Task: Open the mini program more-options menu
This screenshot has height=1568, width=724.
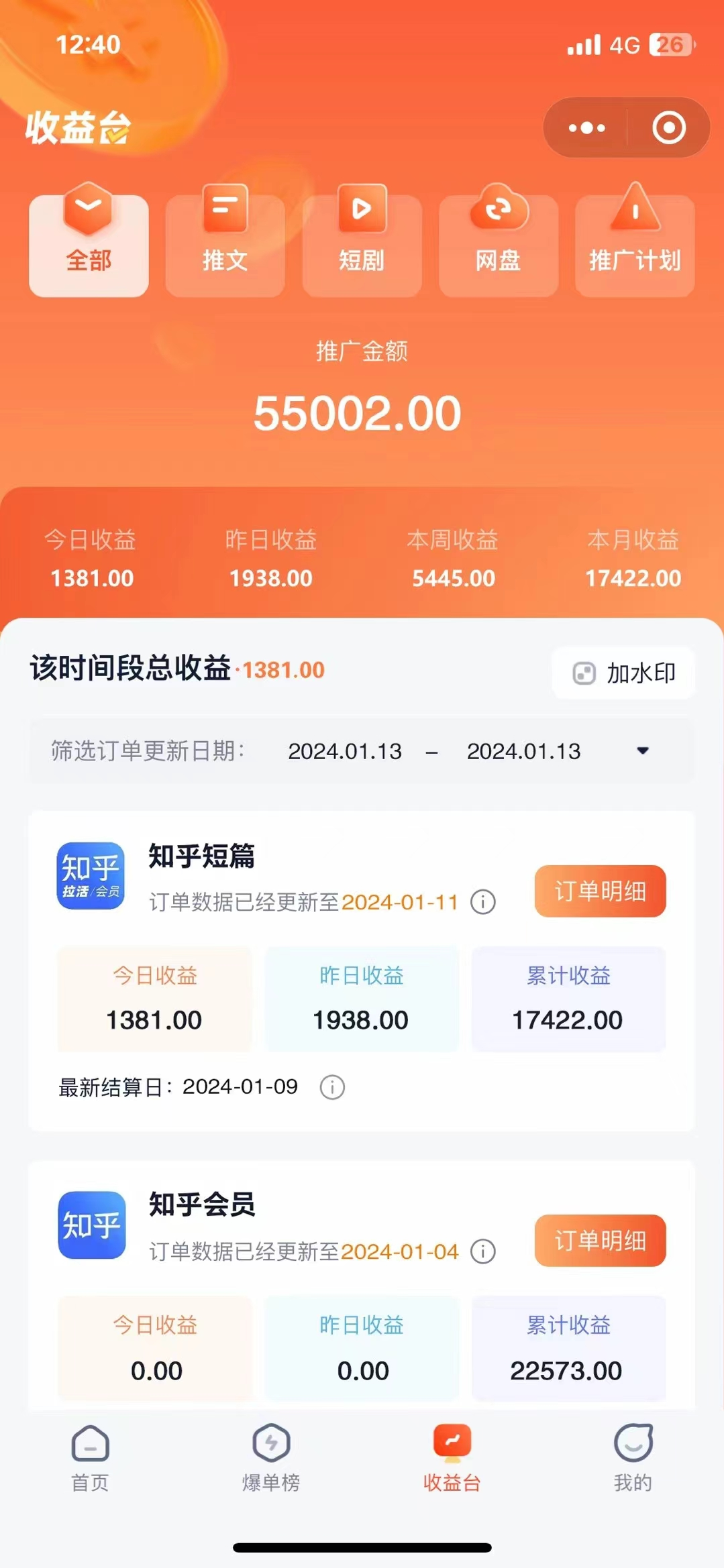Action: pos(586,127)
